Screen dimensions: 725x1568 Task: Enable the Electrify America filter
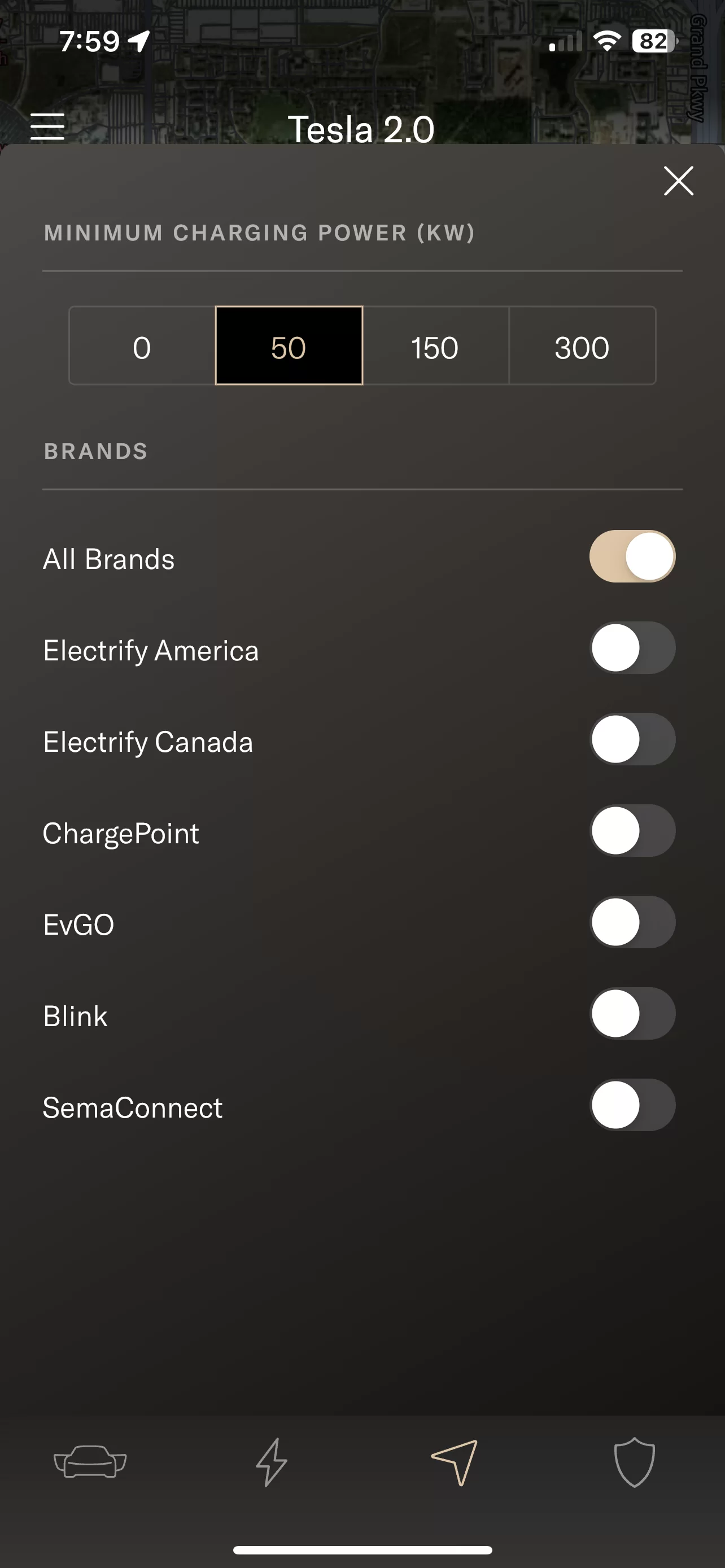pos(632,647)
